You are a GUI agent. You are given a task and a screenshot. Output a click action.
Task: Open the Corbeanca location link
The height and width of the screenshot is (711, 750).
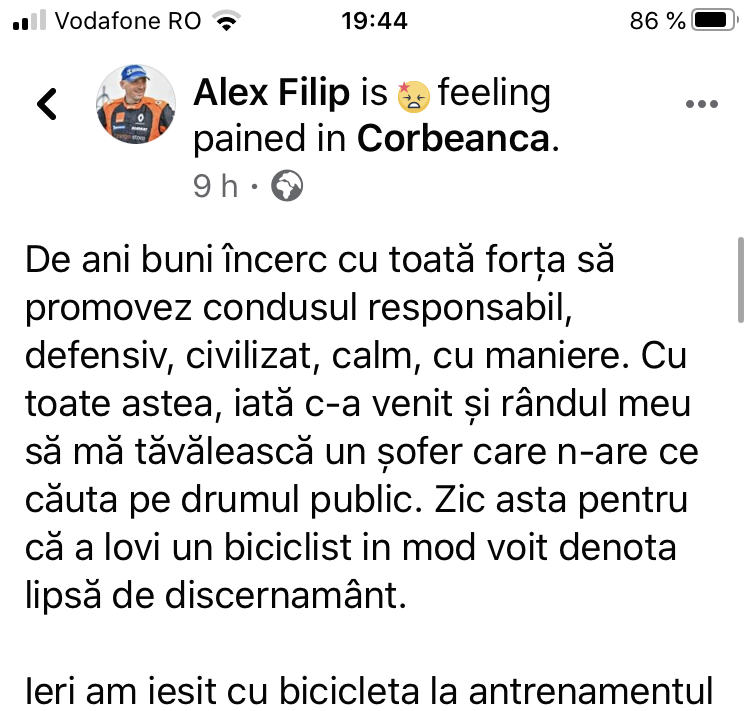click(x=453, y=139)
